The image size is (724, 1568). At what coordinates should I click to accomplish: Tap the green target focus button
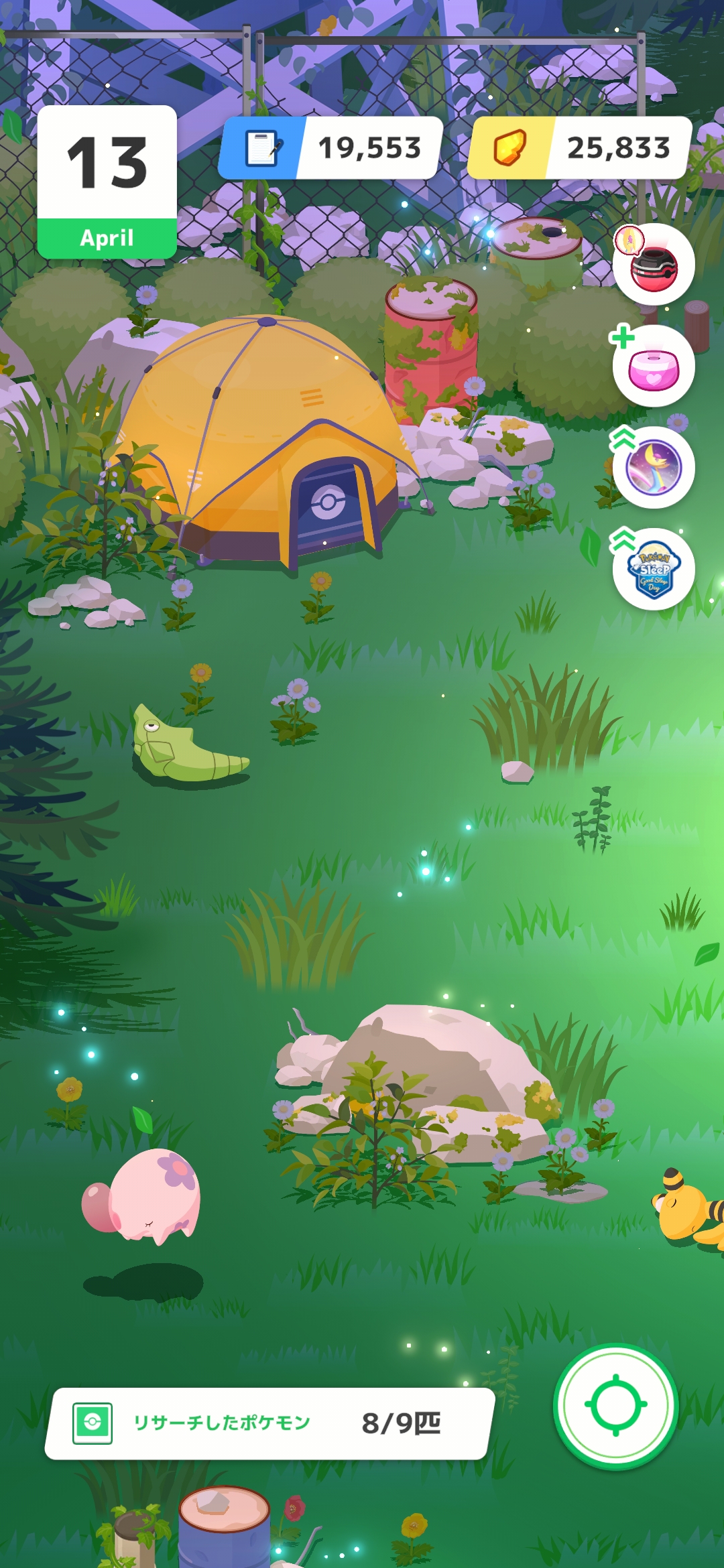[616, 1405]
